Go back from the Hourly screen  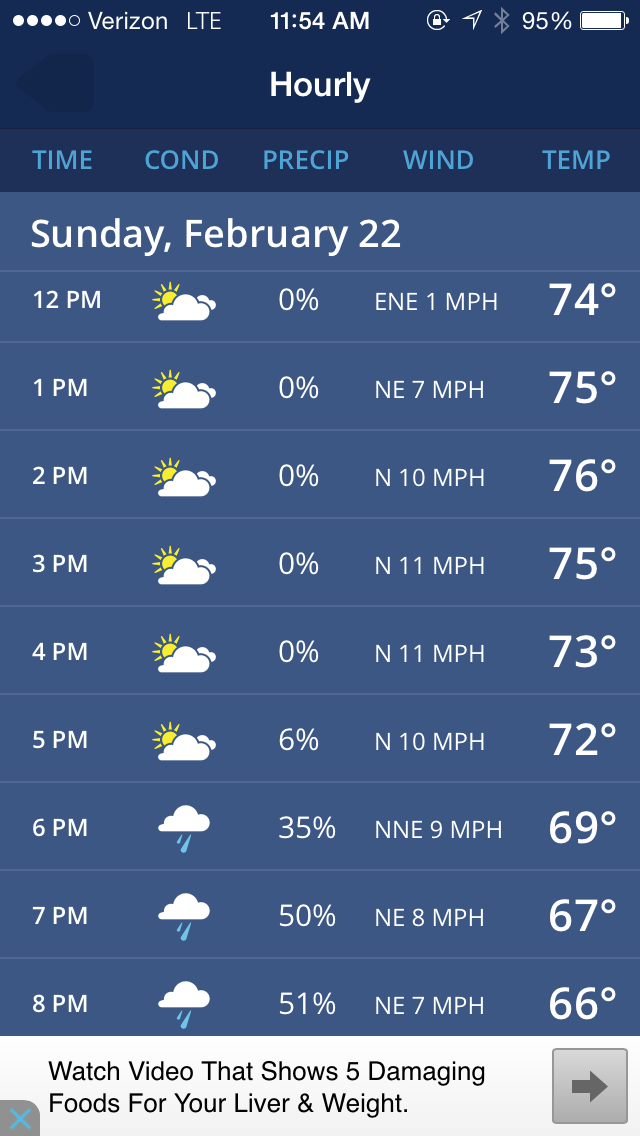[56, 84]
